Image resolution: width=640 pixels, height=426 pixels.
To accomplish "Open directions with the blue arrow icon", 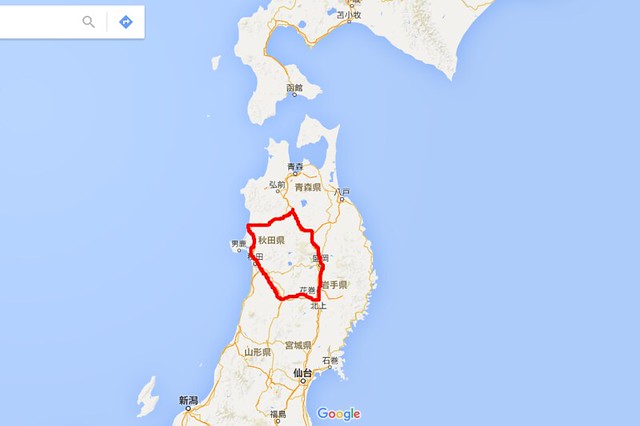I will point(126,21).
